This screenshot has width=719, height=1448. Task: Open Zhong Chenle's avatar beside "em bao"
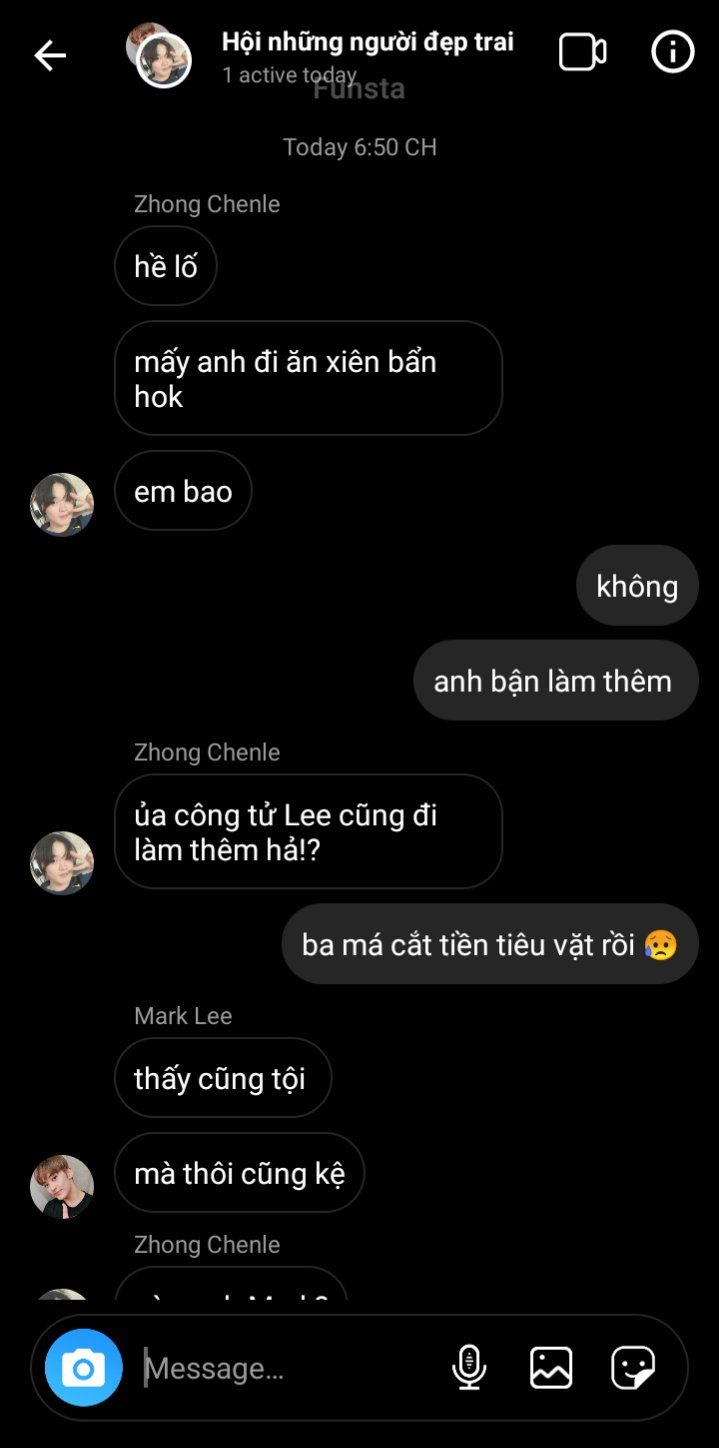click(62, 505)
